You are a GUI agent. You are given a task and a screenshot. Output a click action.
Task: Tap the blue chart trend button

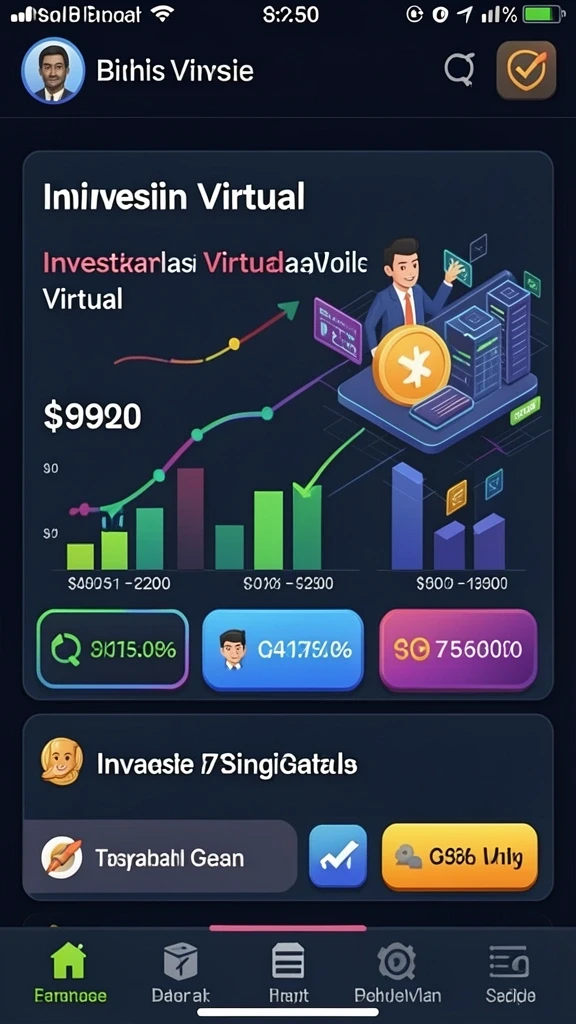point(338,856)
